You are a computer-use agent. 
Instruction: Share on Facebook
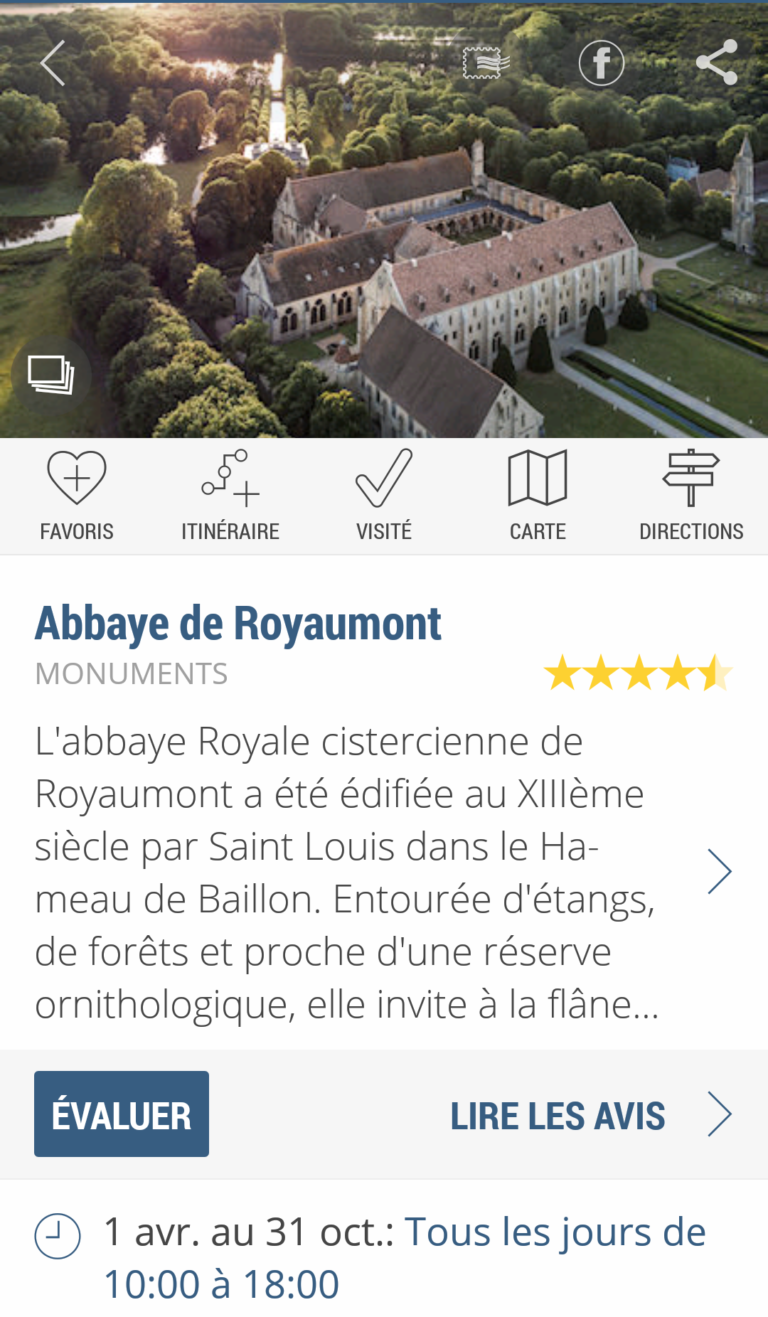click(x=602, y=63)
